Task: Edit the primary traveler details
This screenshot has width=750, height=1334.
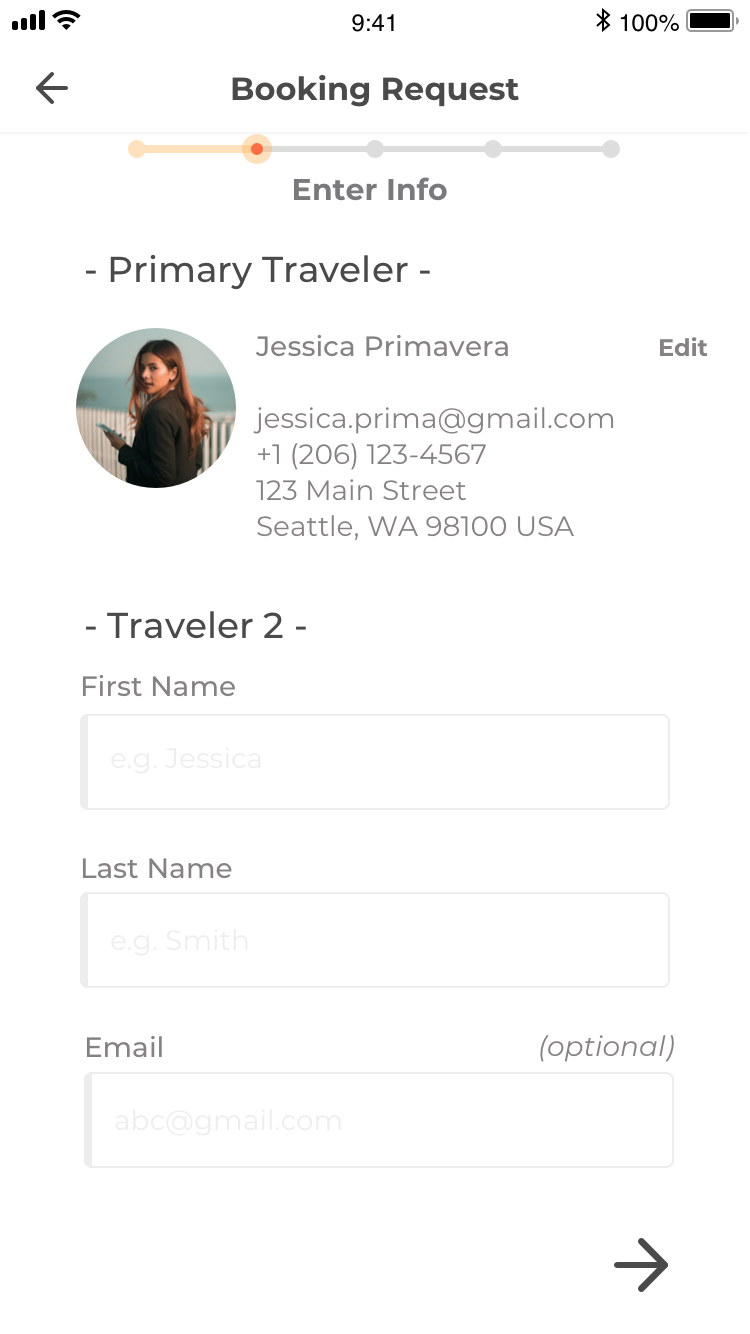Action: [682, 348]
